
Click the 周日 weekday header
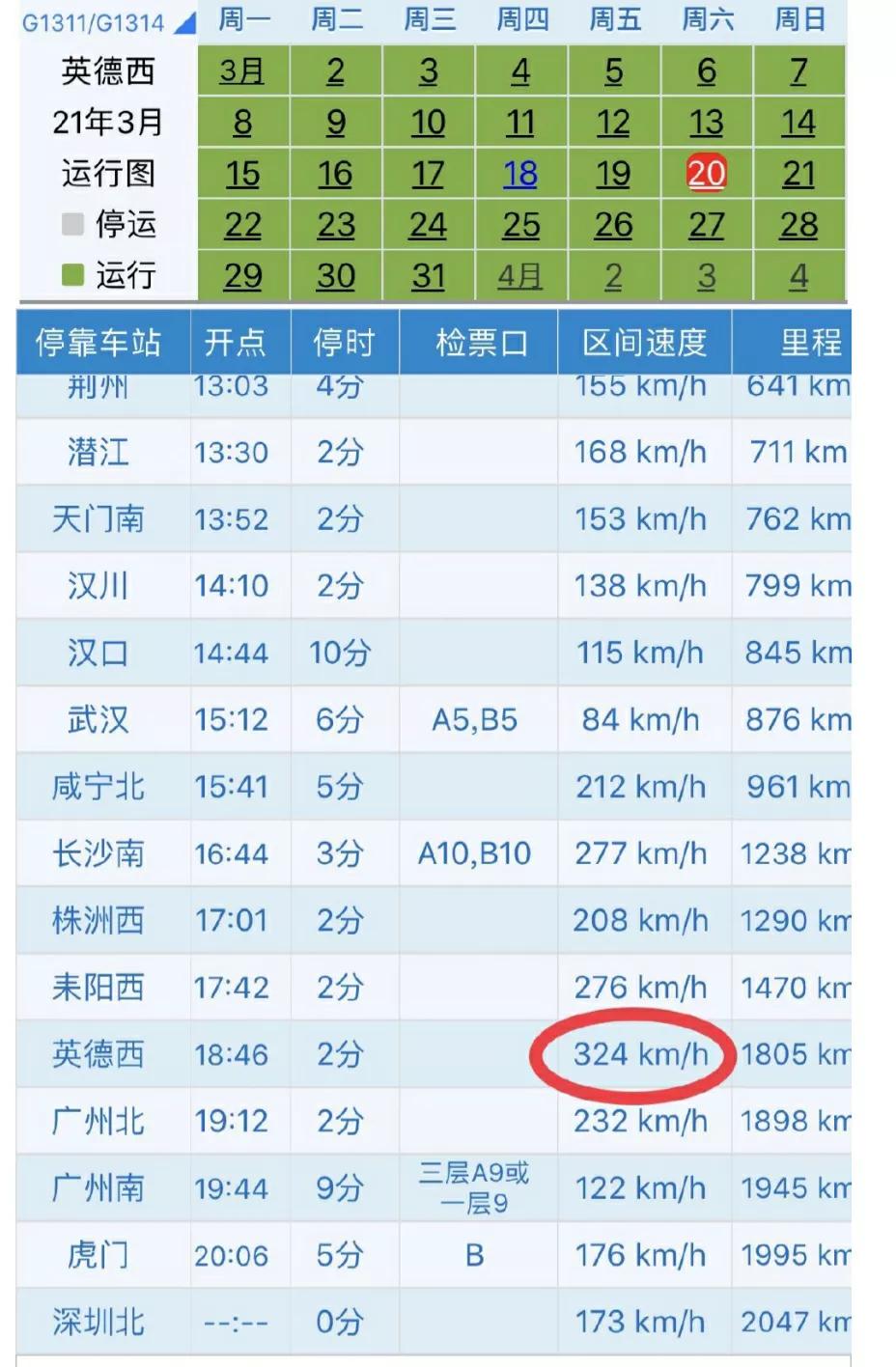pos(798,17)
